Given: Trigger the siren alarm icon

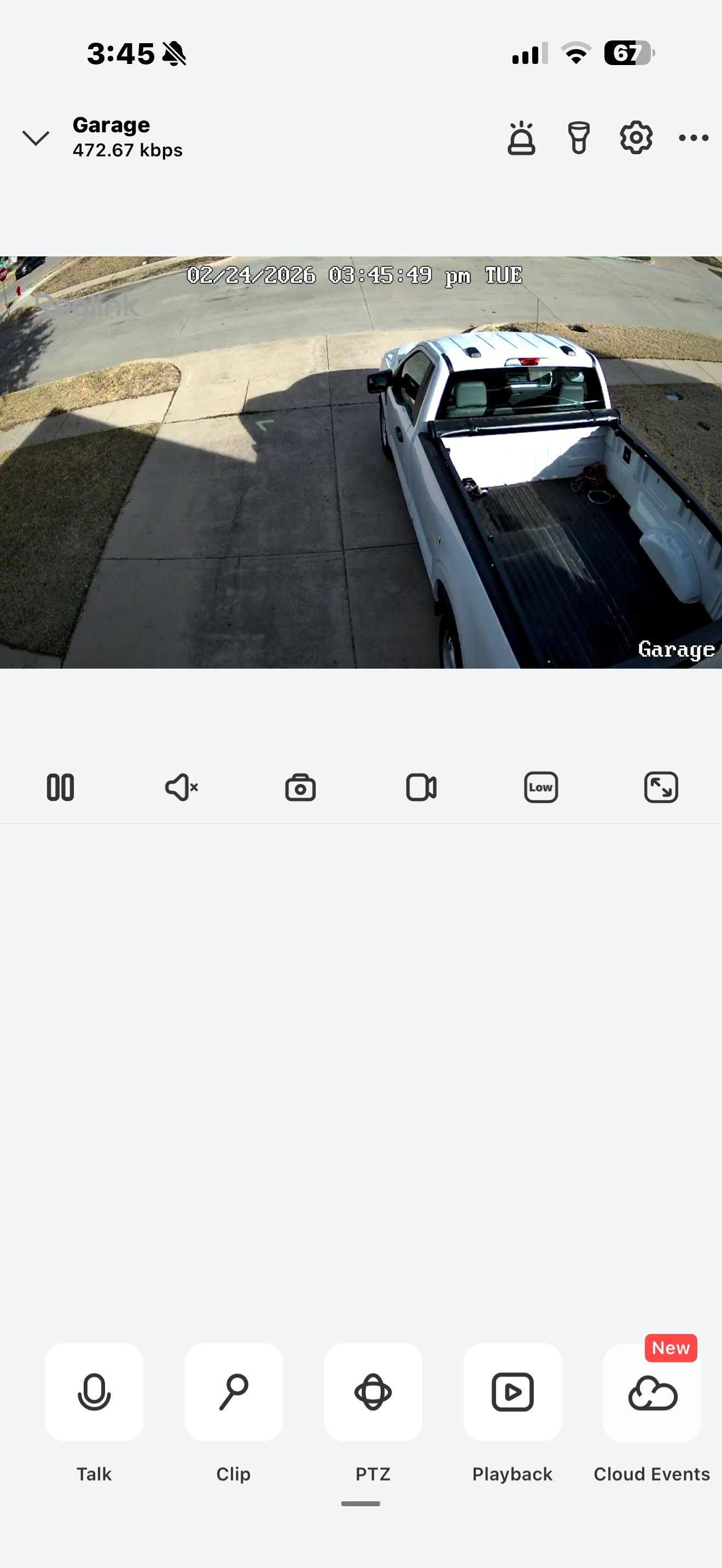Looking at the screenshot, I should [x=521, y=138].
